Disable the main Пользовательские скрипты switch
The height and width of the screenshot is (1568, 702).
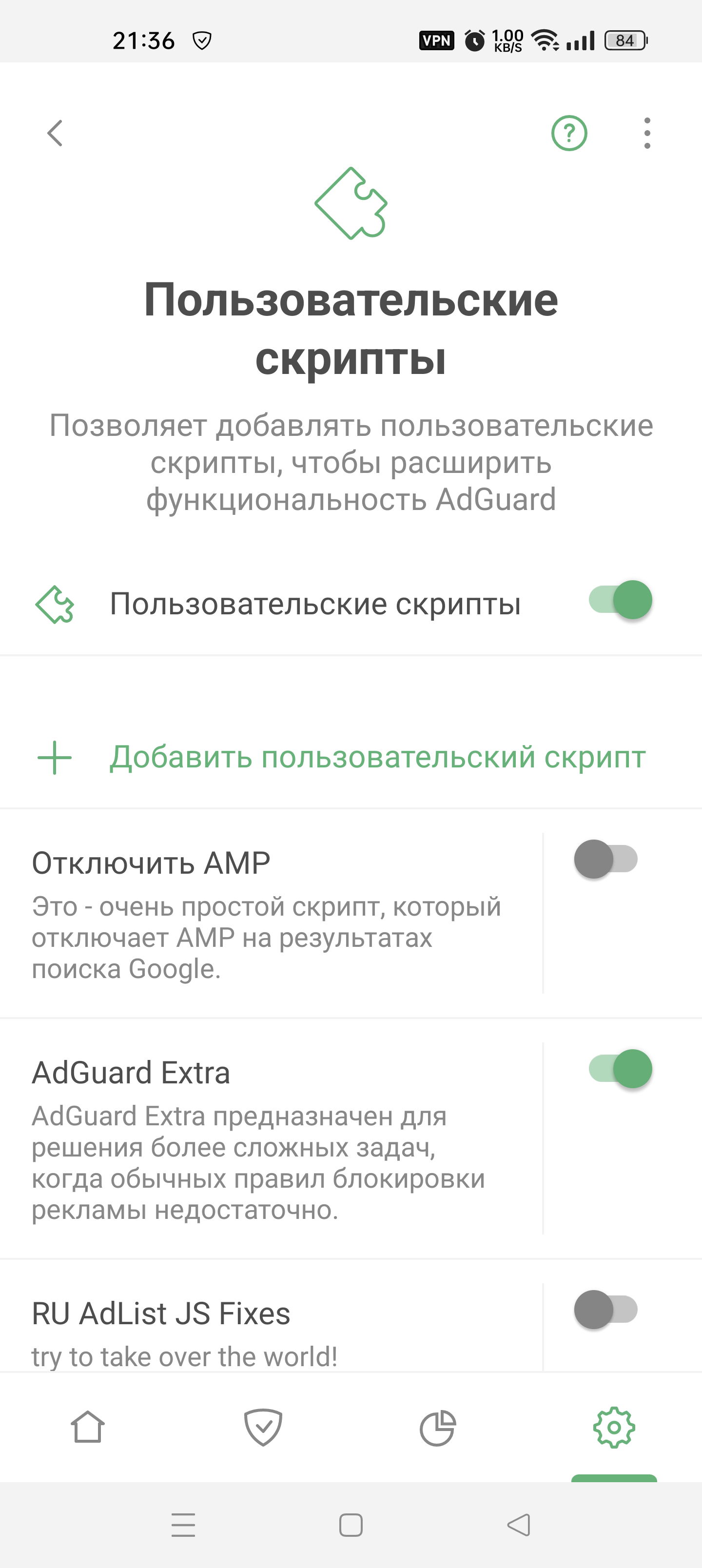point(620,600)
